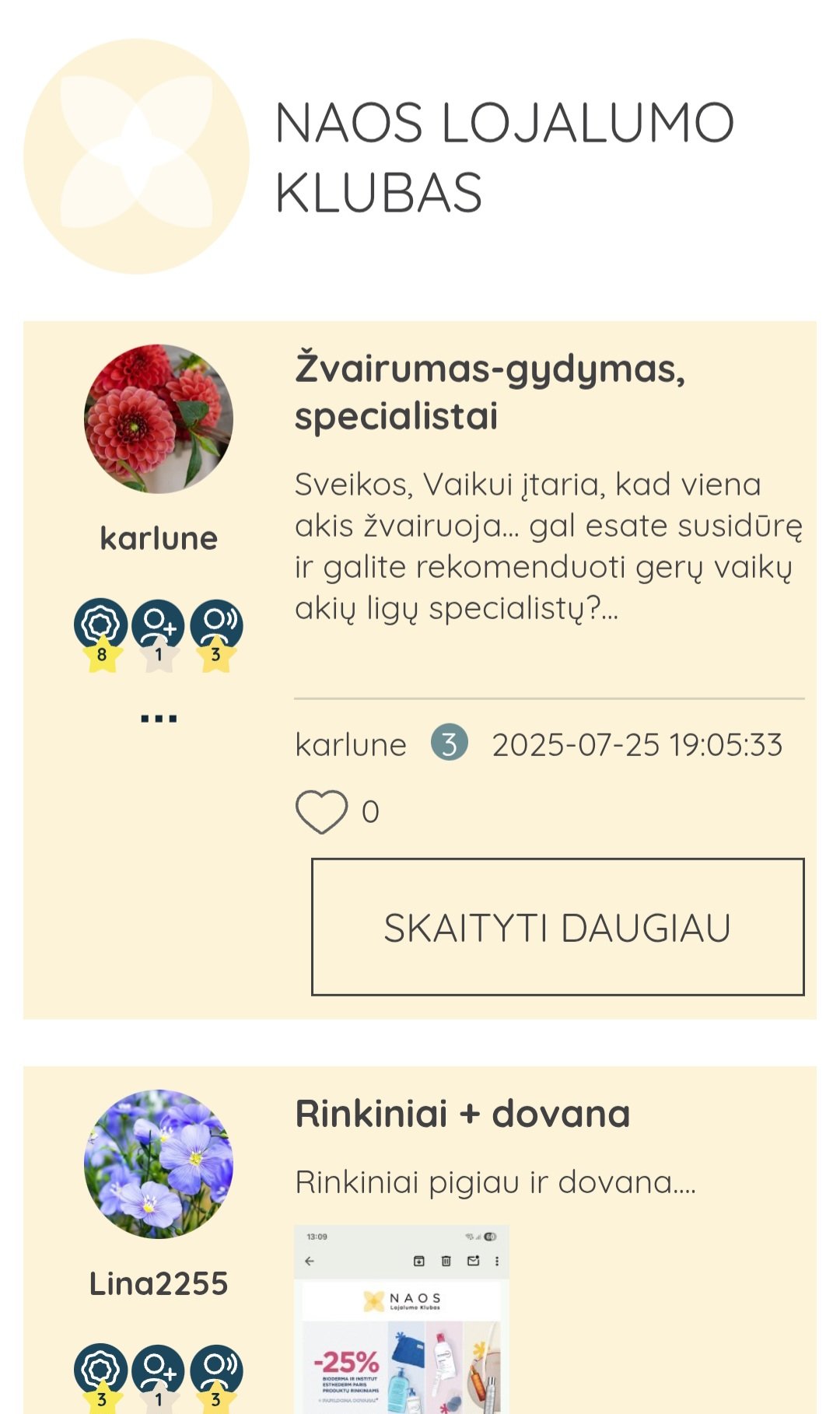
Task: Expand karlune's badges with three dots
Action: click(x=159, y=718)
